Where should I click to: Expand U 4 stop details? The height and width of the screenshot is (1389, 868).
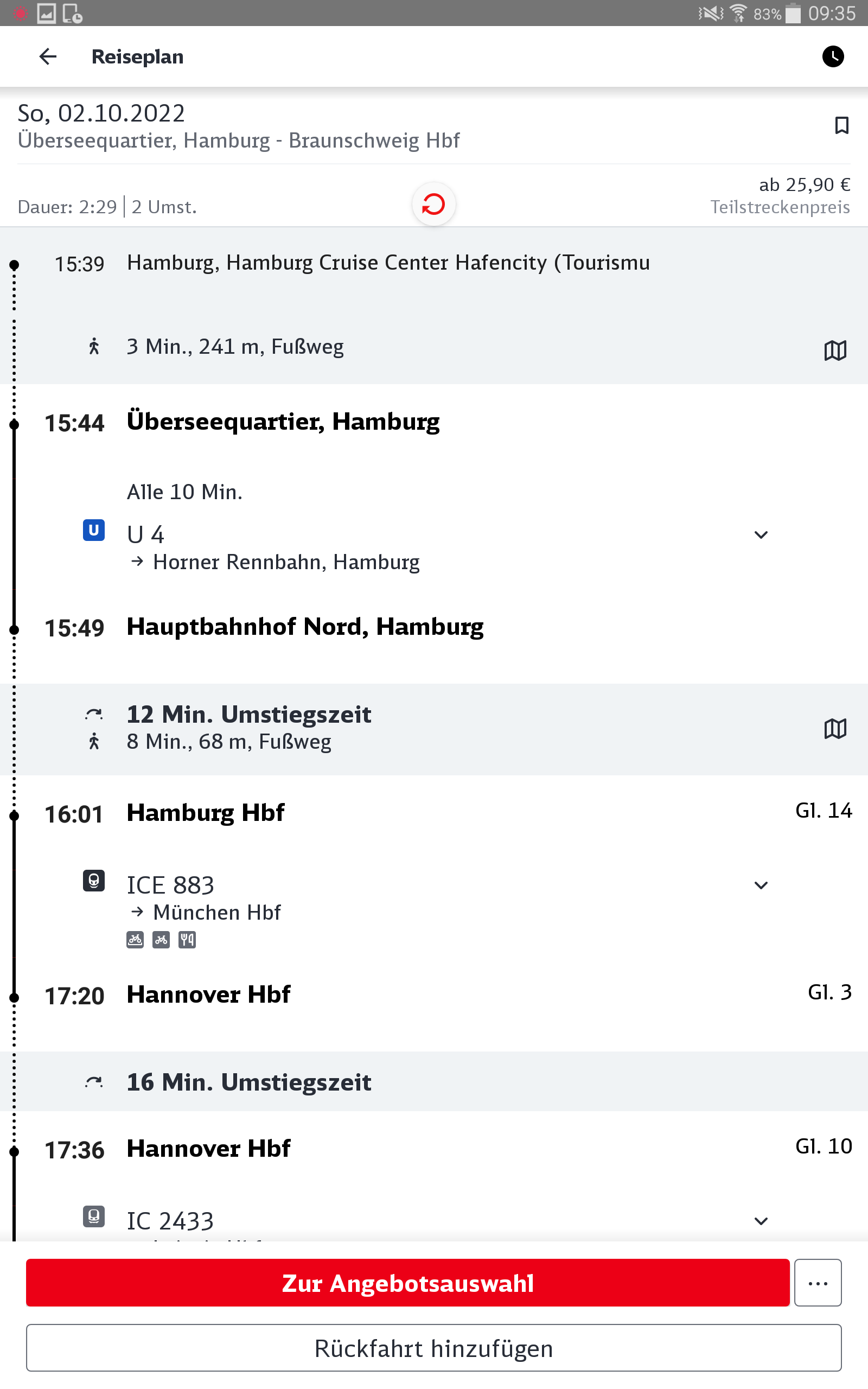pyautogui.click(x=761, y=535)
